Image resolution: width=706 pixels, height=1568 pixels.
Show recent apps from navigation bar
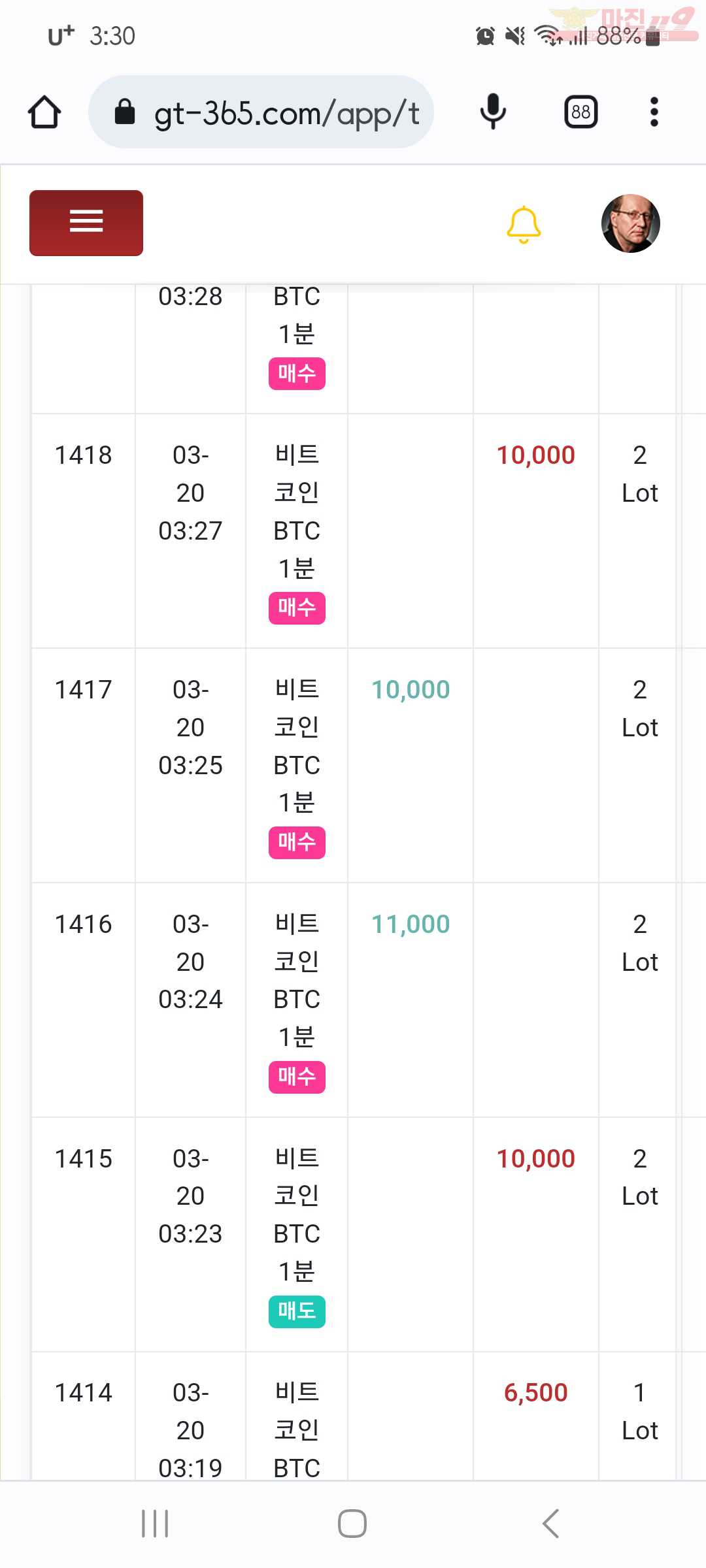(155, 1524)
